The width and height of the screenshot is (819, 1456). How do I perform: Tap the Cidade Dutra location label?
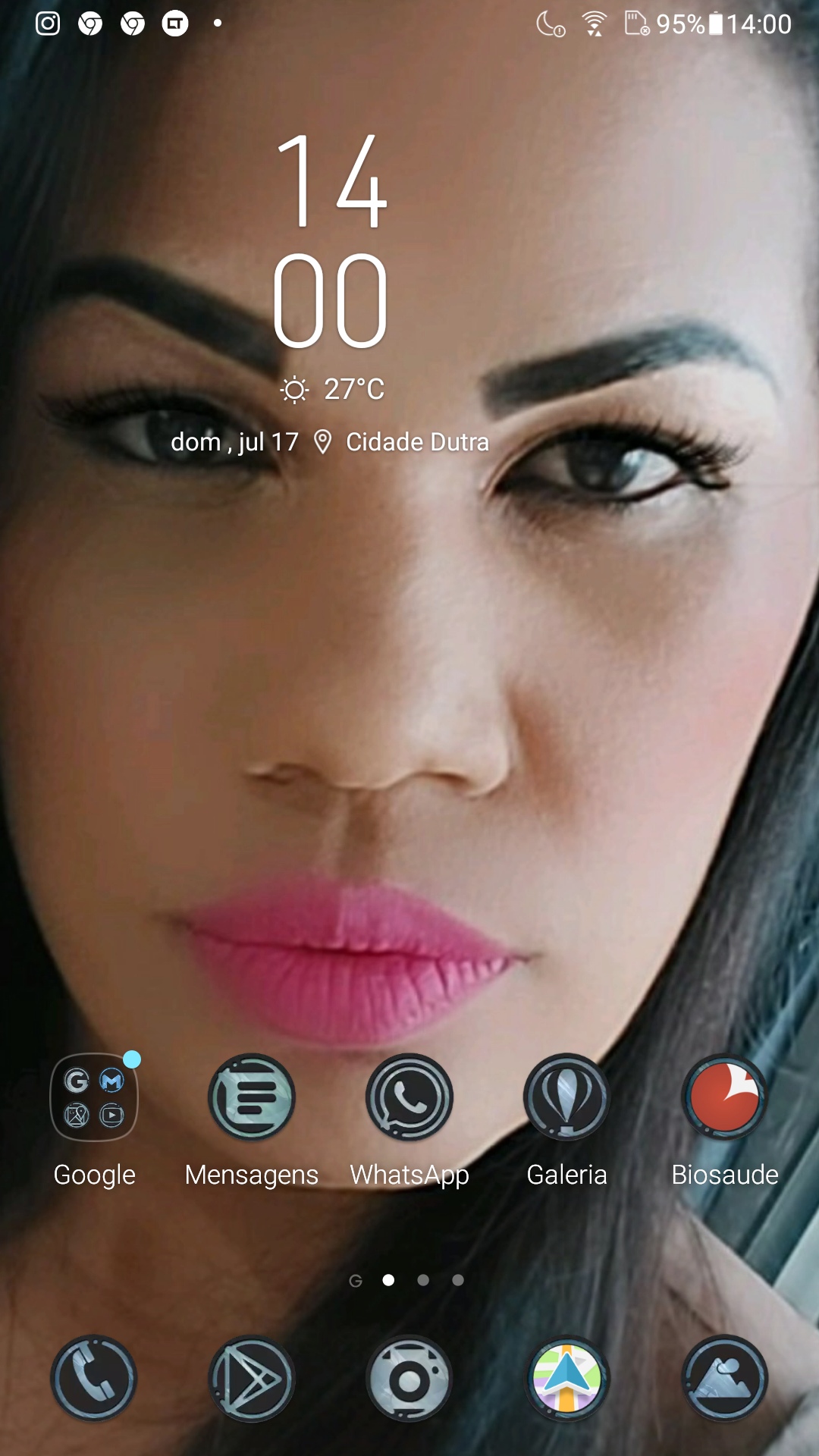point(416,442)
